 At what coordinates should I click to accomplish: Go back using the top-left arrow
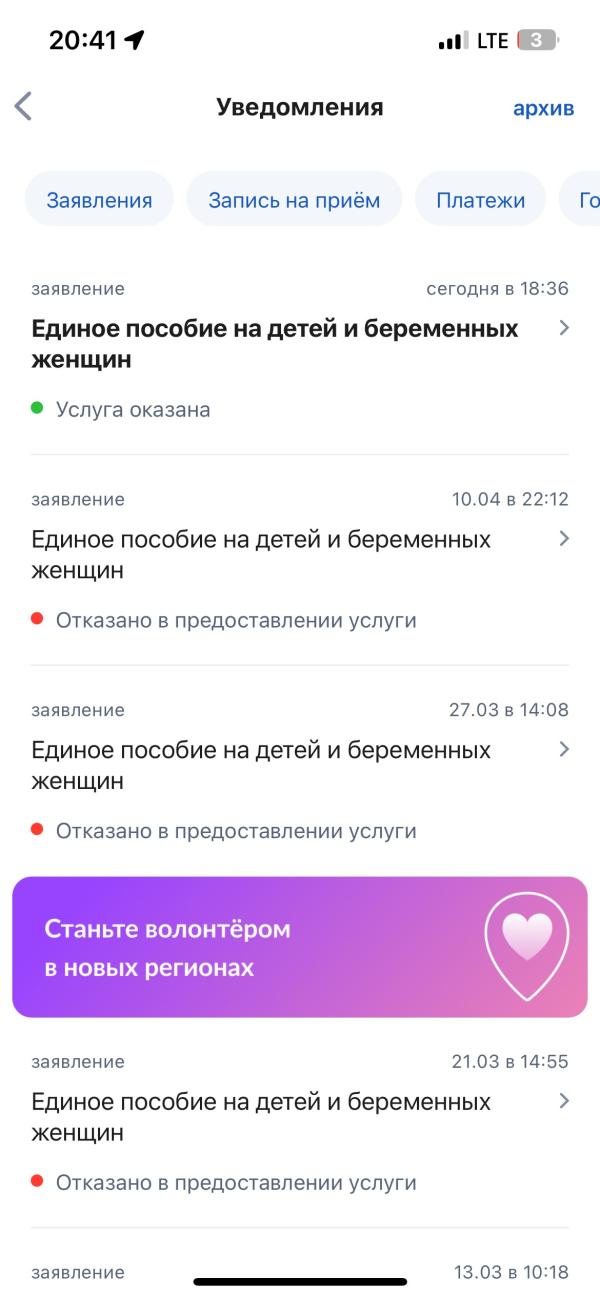tap(23, 107)
